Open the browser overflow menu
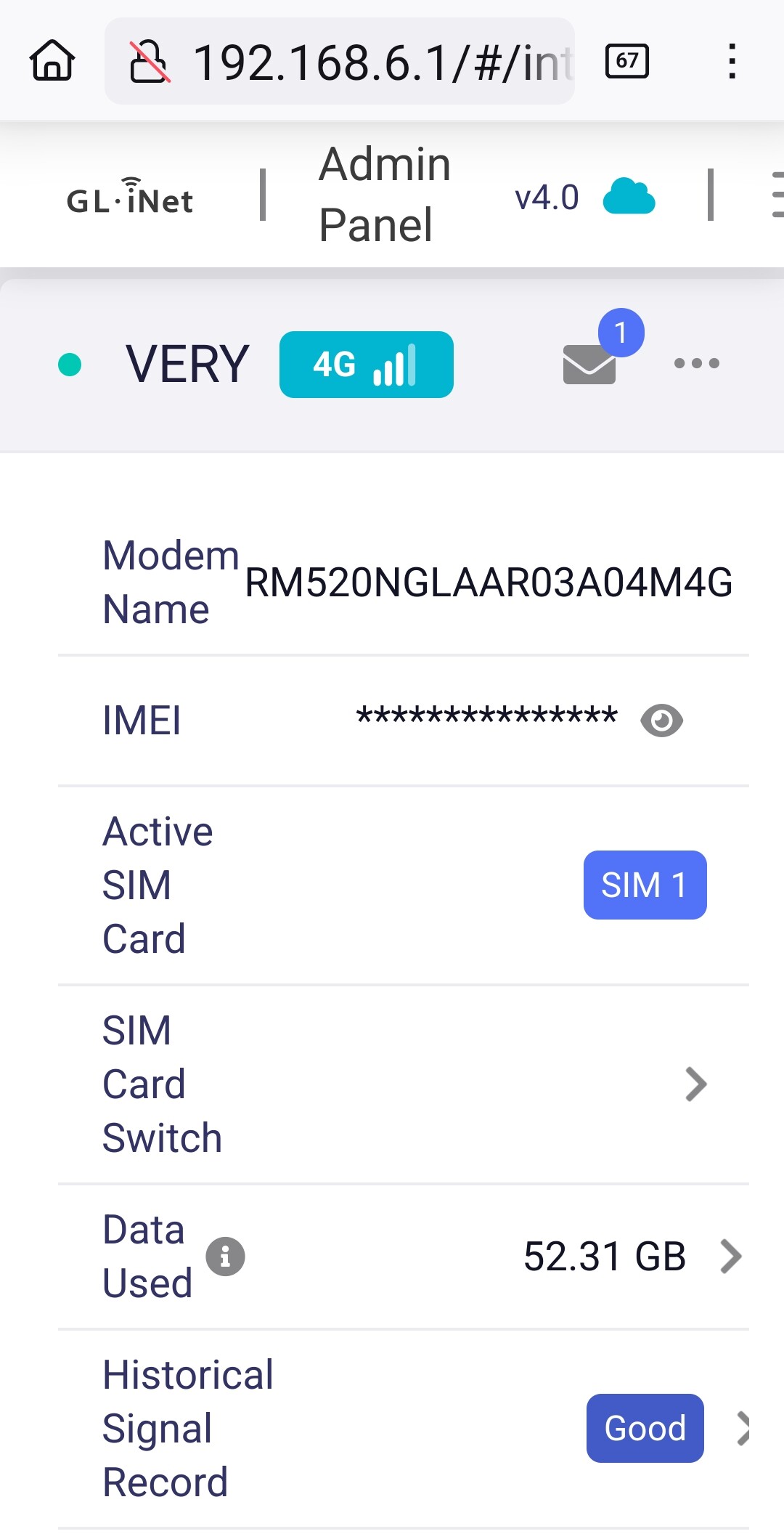 coord(732,61)
